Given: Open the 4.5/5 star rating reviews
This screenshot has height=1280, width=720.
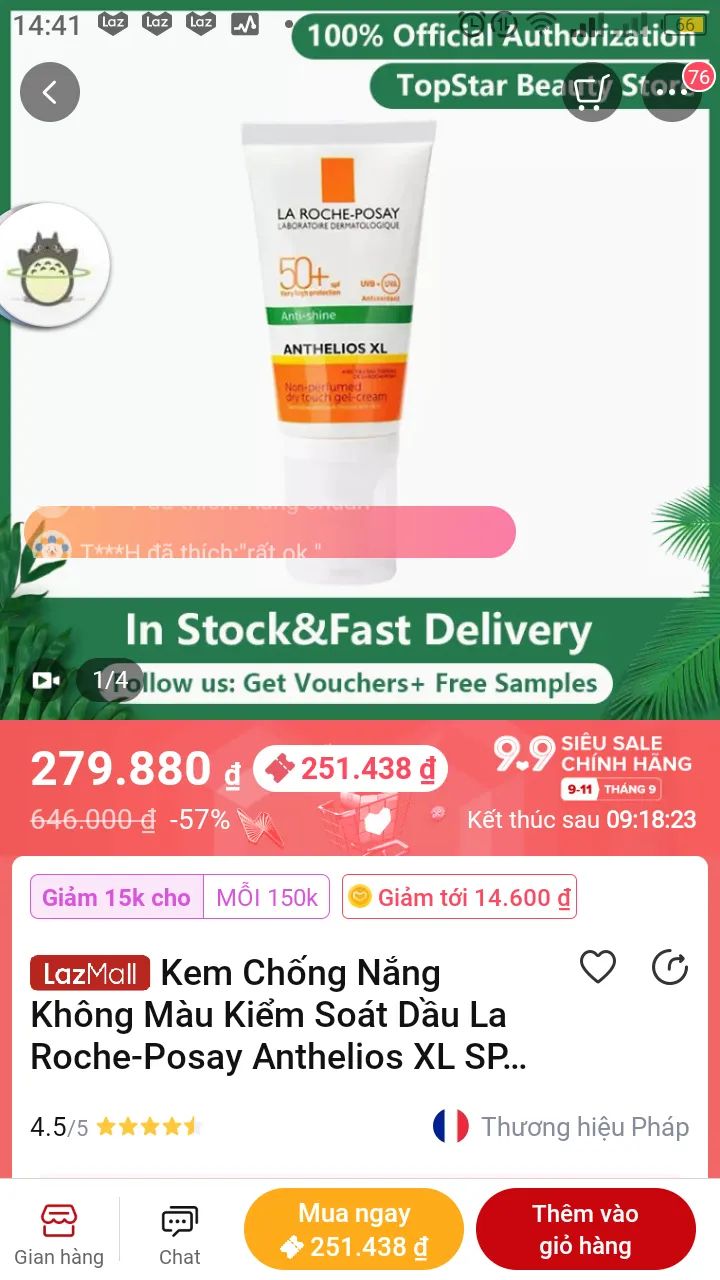Looking at the screenshot, I should point(115,1127).
